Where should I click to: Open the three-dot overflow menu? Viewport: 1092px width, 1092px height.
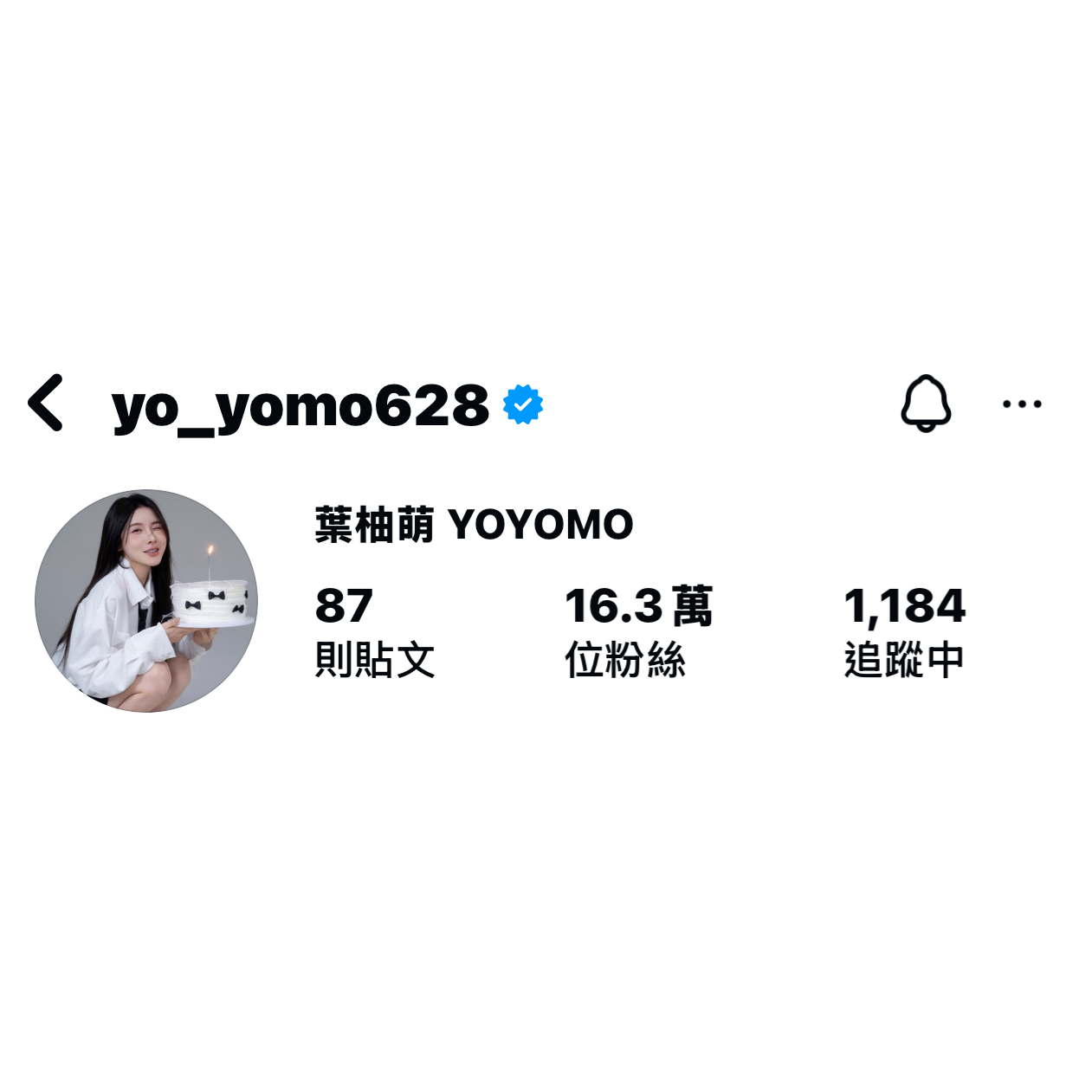pos(1022,404)
